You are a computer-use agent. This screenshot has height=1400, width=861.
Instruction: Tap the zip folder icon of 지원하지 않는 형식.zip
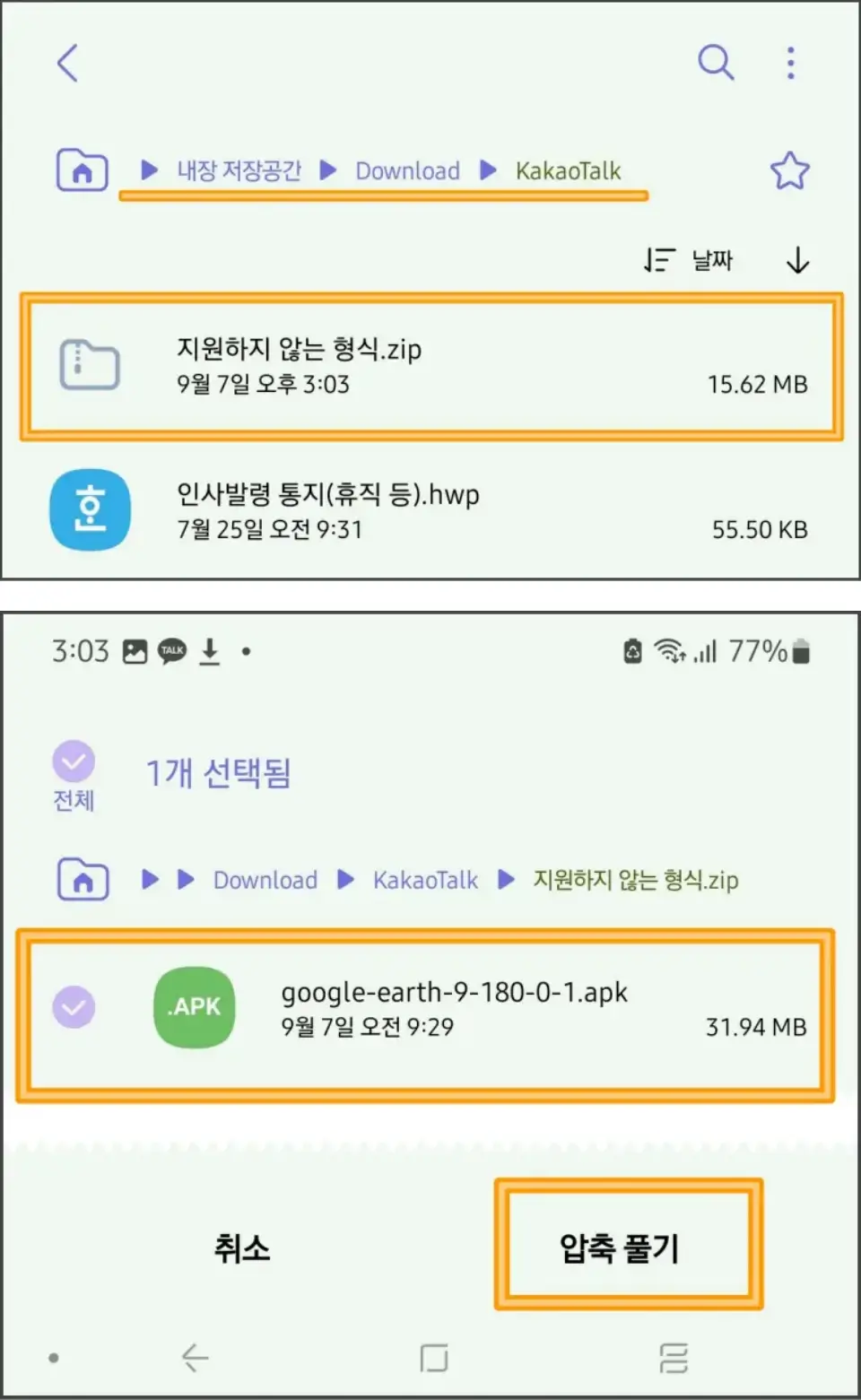pos(90,366)
